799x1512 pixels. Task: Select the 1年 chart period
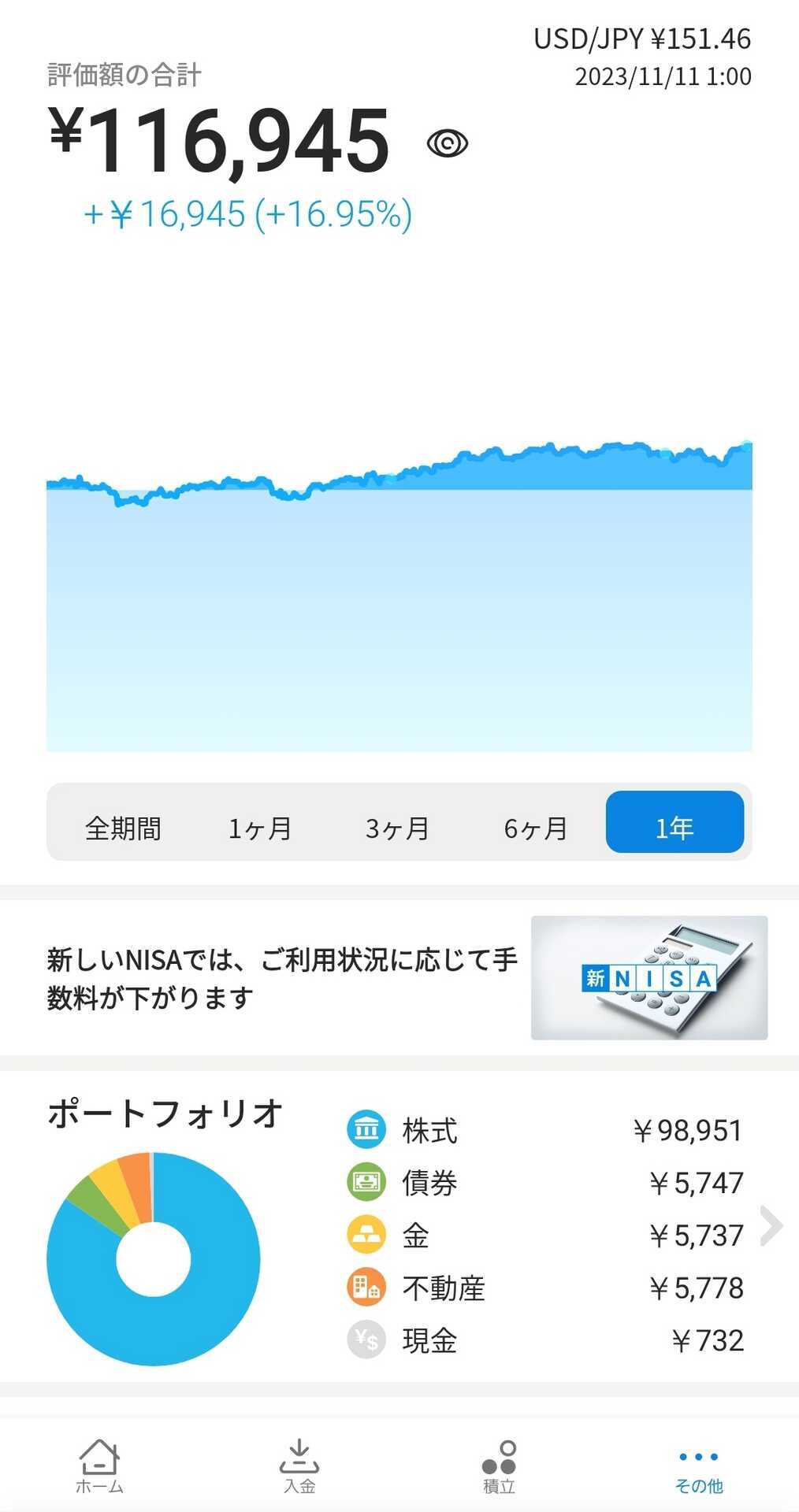675,822
